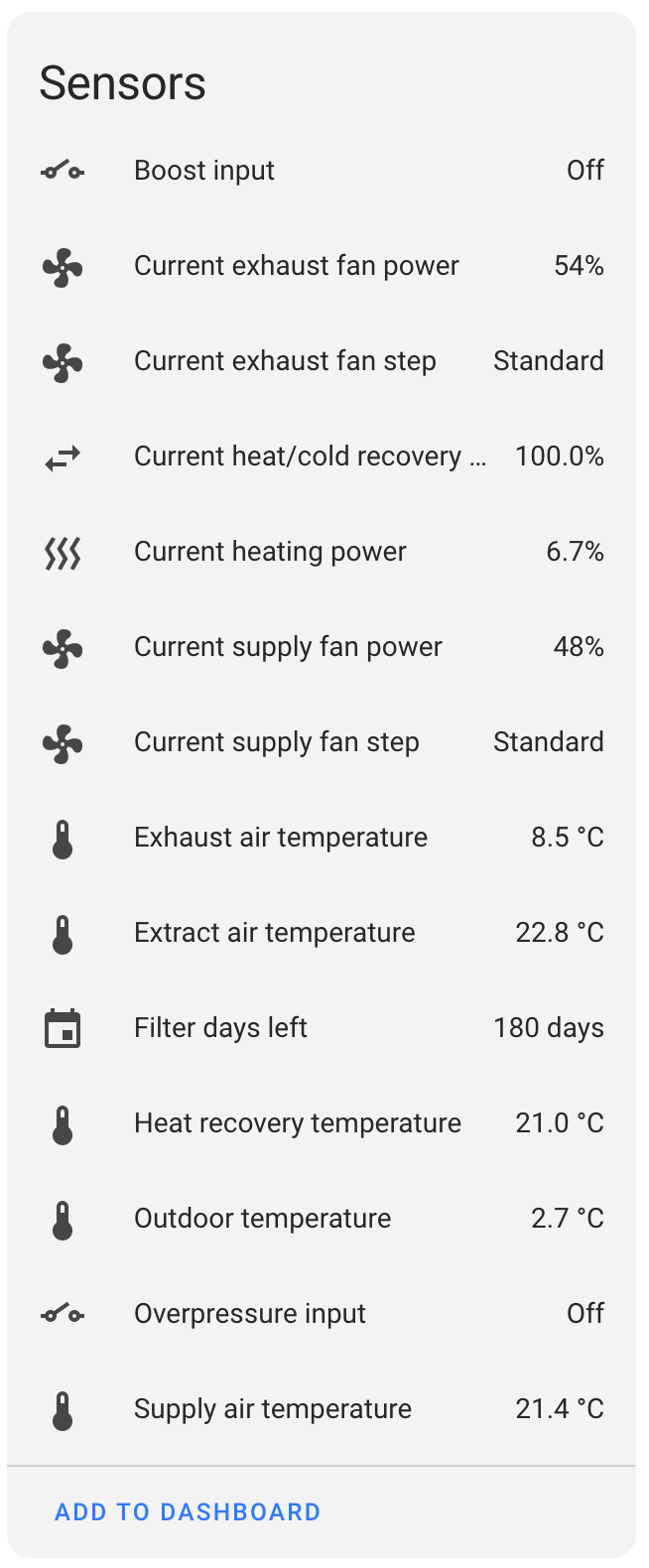Select the Current exhaust fan step row
649x1568 pixels.
coord(322,361)
